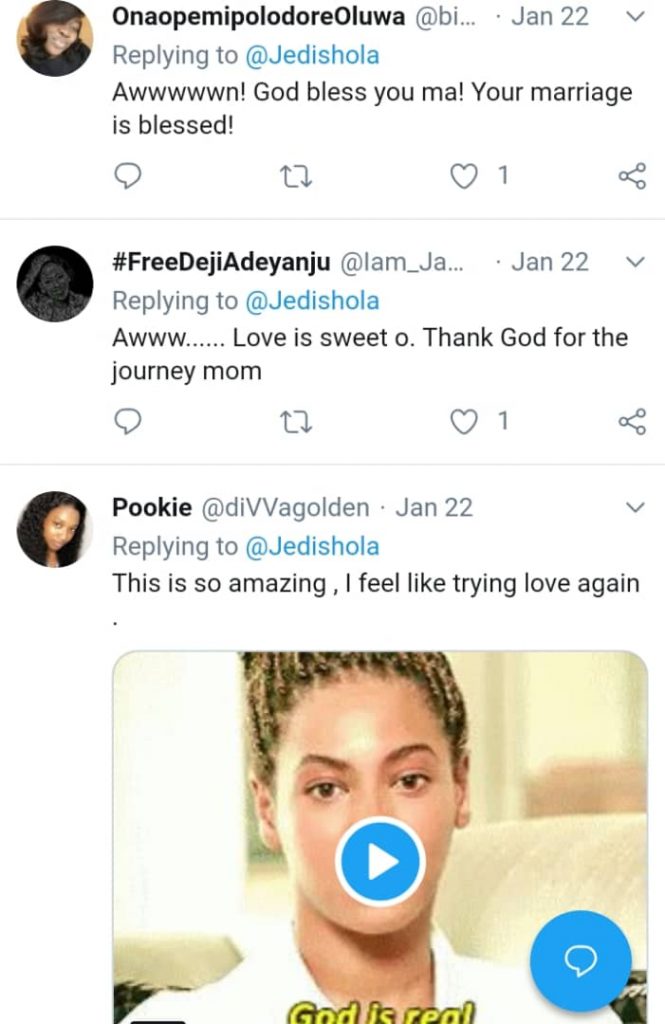Retweet OnaopemipolodoreOluwa's reply
Viewport: 665px width, 1024px height.
point(296,177)
